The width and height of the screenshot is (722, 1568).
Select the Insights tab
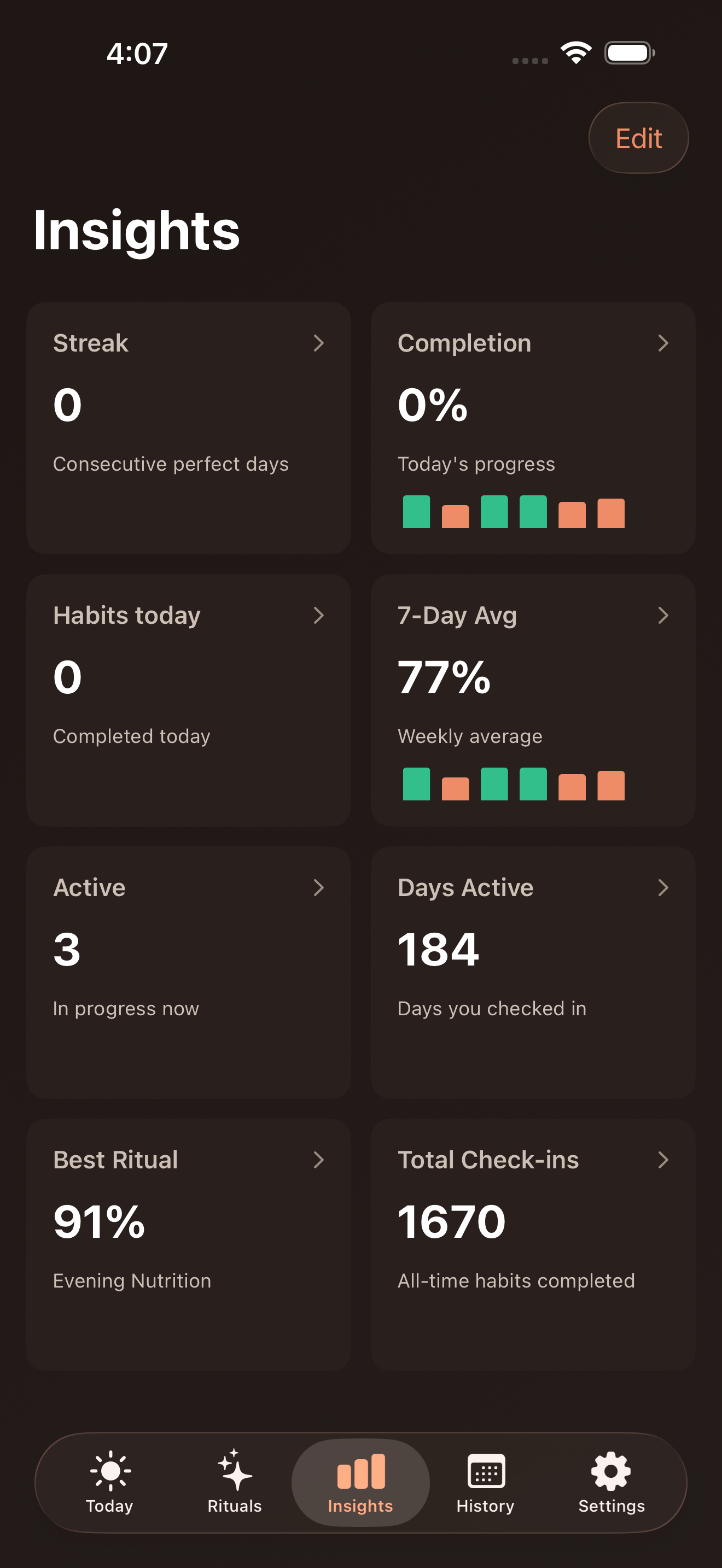(x=360, y=1482)
